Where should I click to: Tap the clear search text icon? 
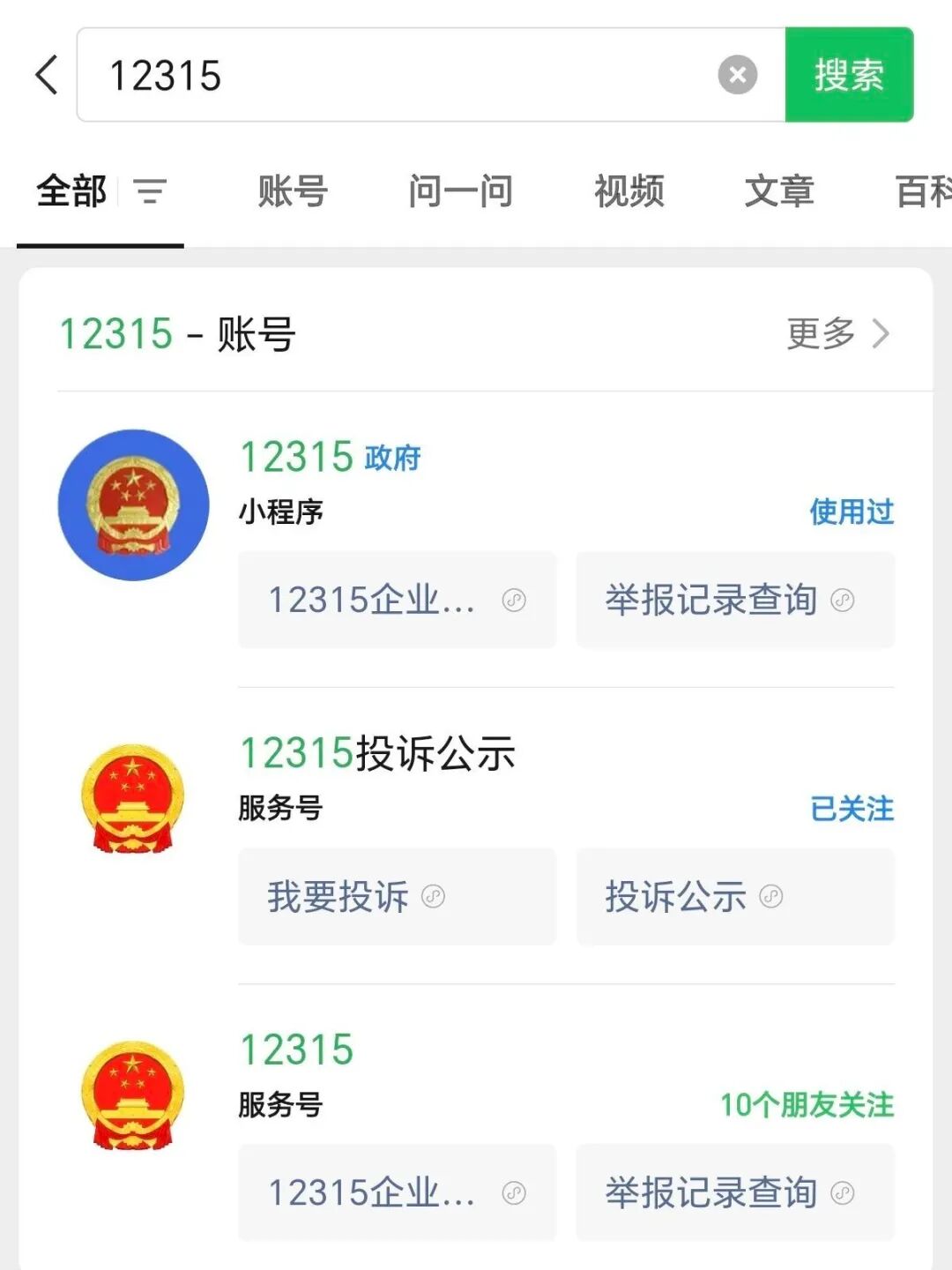point(737,75)
